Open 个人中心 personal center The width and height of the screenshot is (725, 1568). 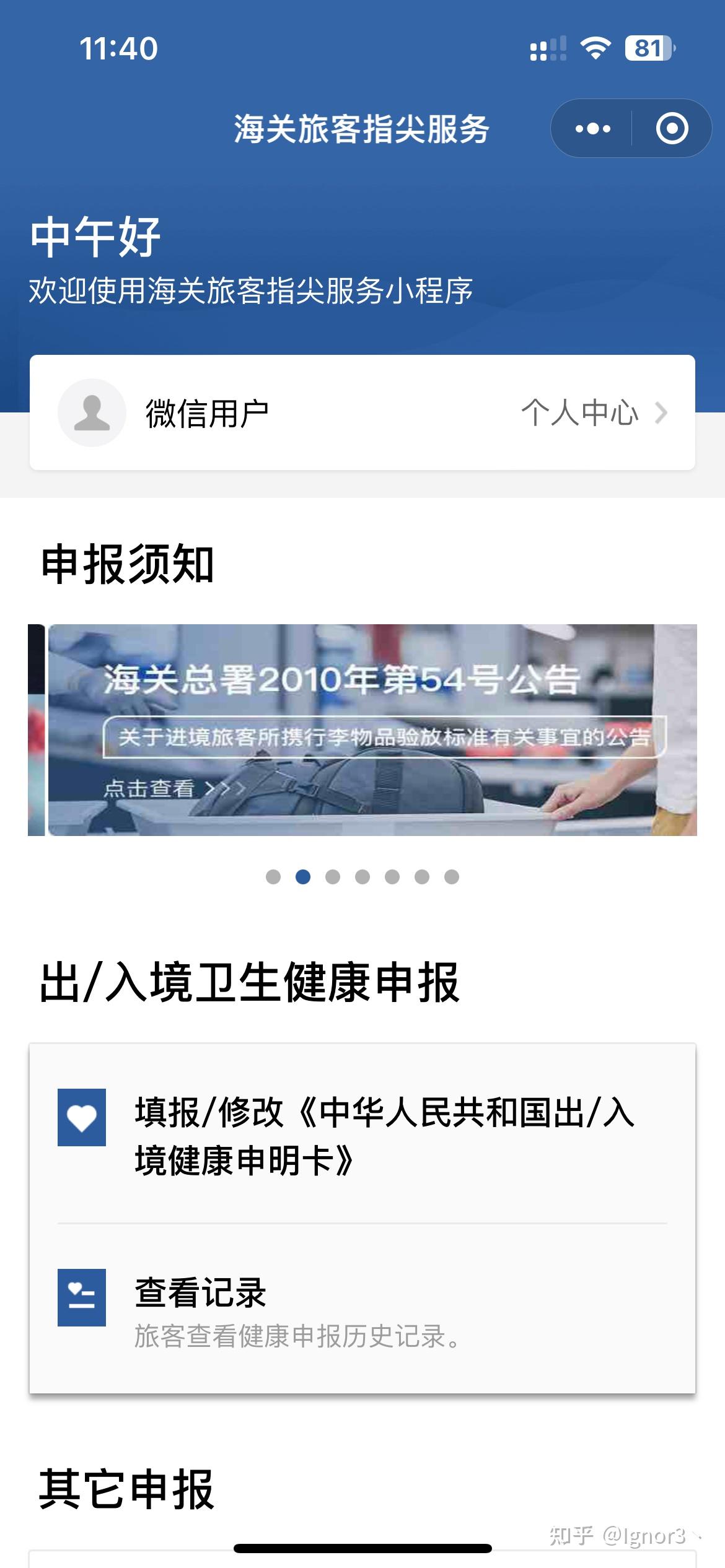pos(594,412)
